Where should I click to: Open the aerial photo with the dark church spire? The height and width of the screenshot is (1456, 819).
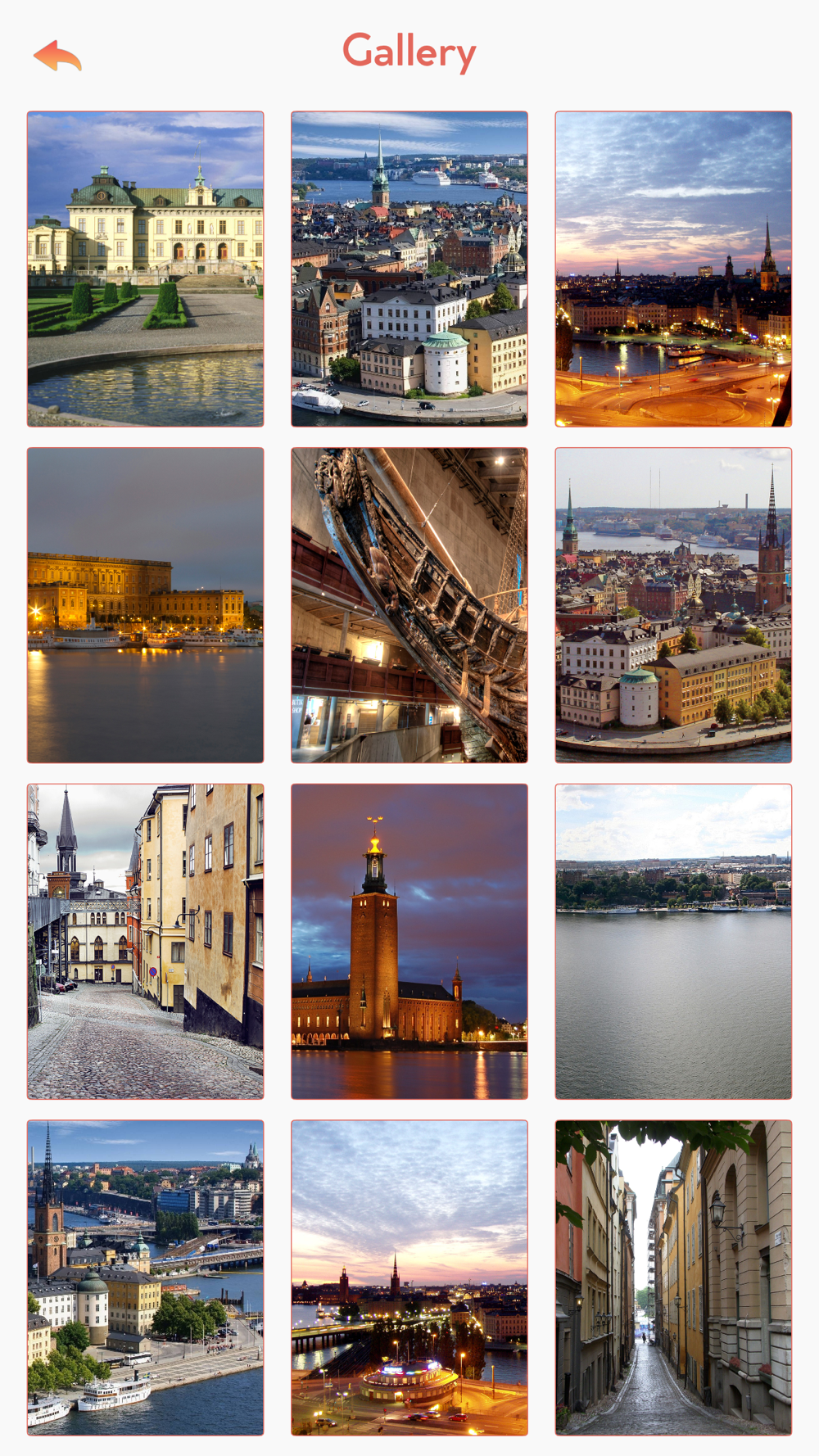tap(673, 605)
